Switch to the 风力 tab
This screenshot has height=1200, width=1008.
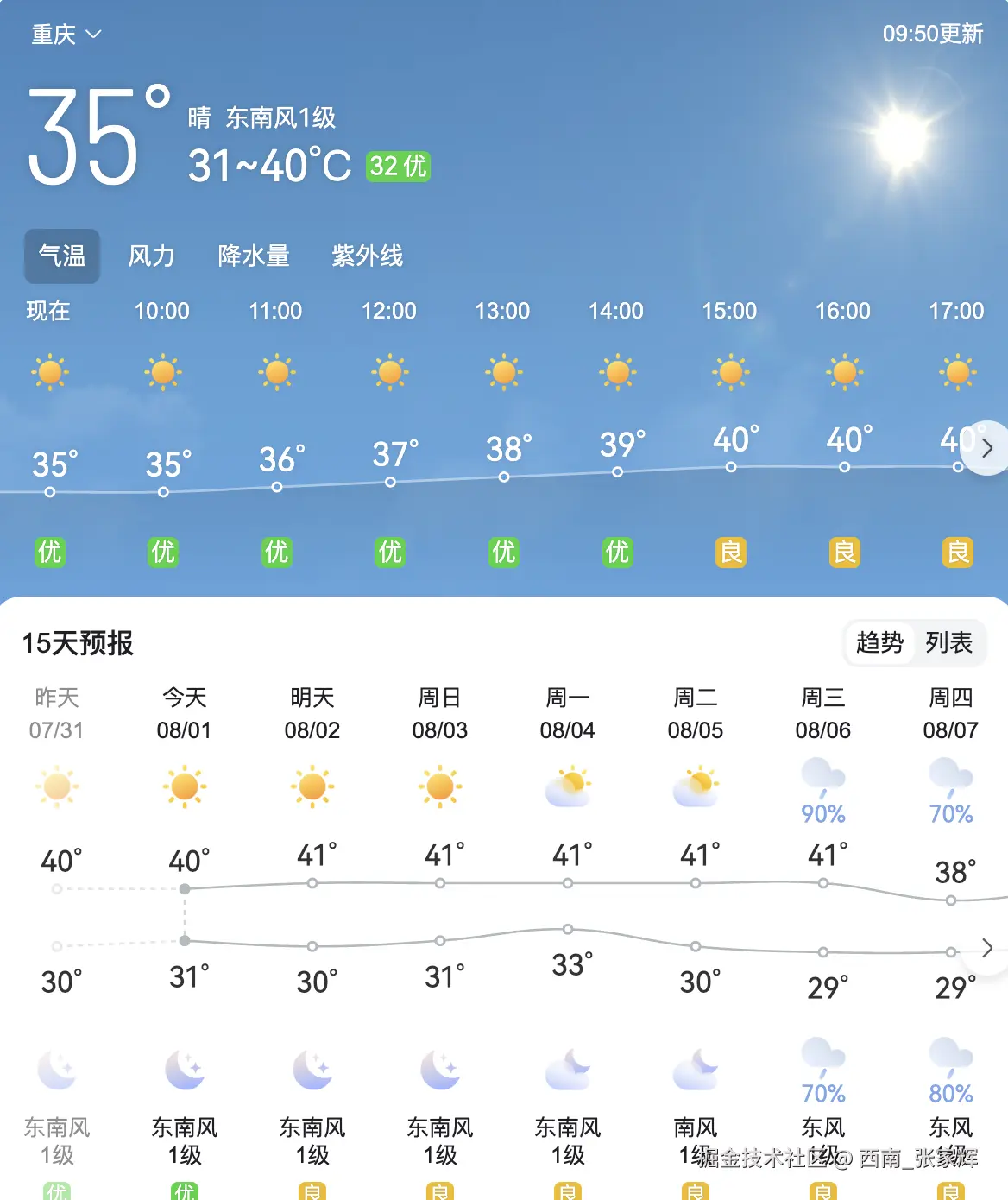coord(151,256)
